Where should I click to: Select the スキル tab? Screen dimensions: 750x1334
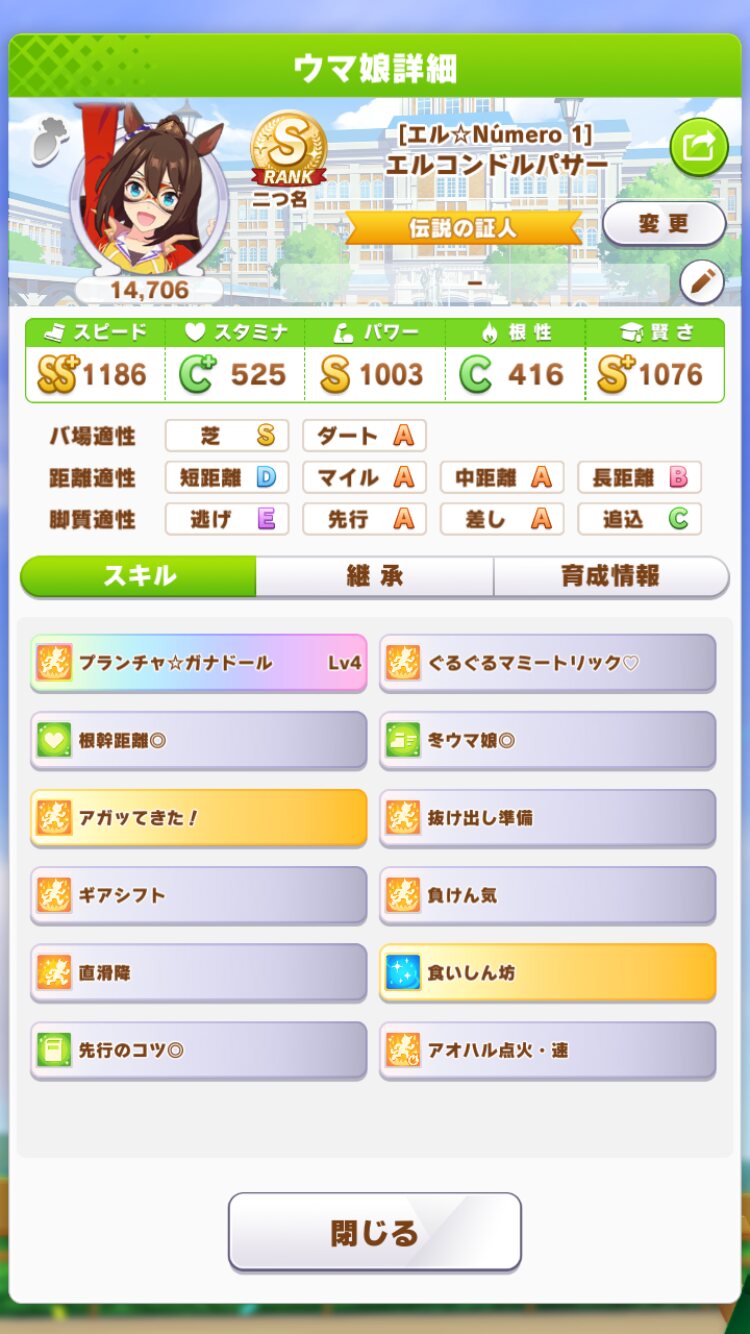point(139,576)
